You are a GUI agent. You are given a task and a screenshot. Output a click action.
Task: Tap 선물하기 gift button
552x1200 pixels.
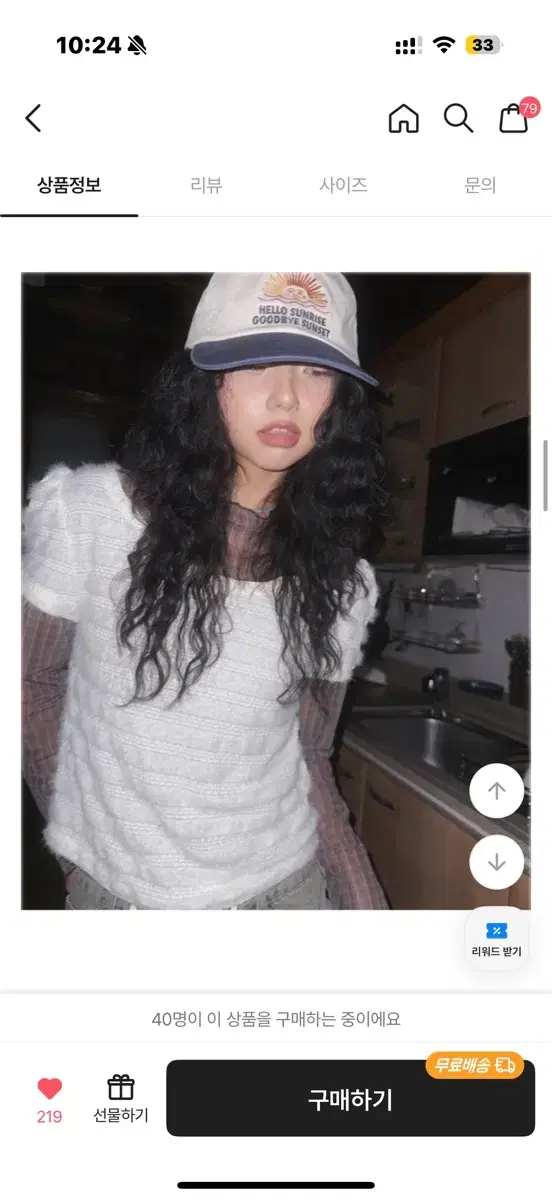pos(121,1099)
